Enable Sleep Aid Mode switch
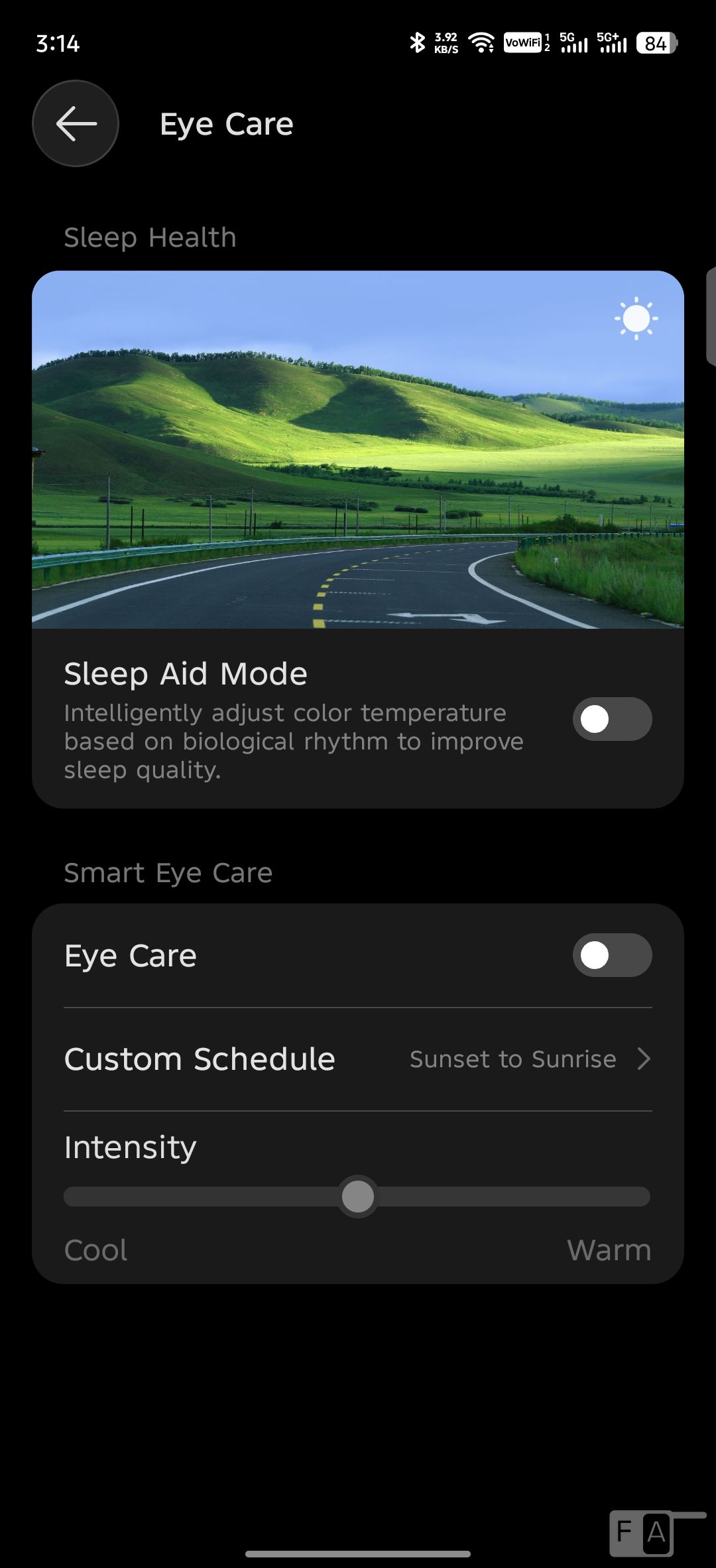This screenshot has height=1568, width=716. 611,719
